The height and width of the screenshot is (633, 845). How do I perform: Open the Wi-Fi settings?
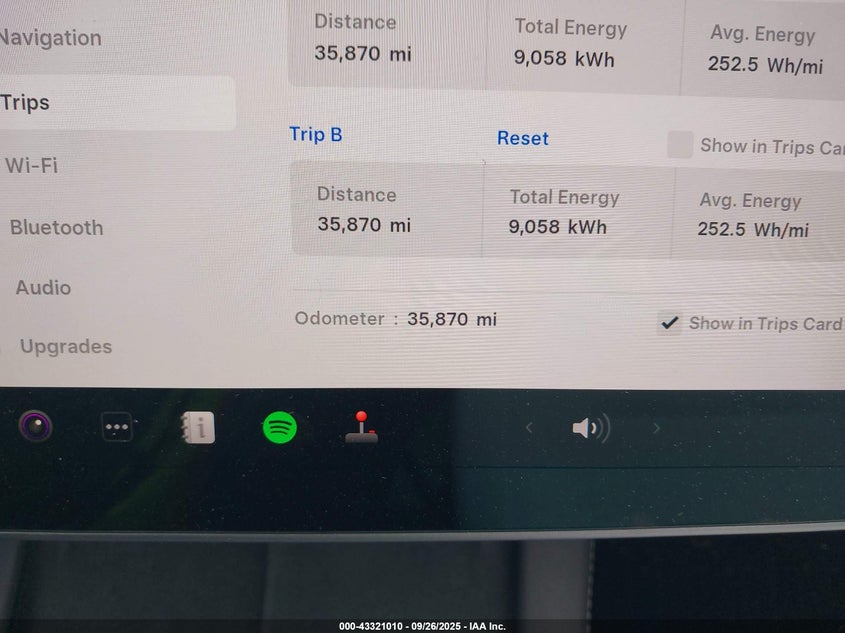32,166
